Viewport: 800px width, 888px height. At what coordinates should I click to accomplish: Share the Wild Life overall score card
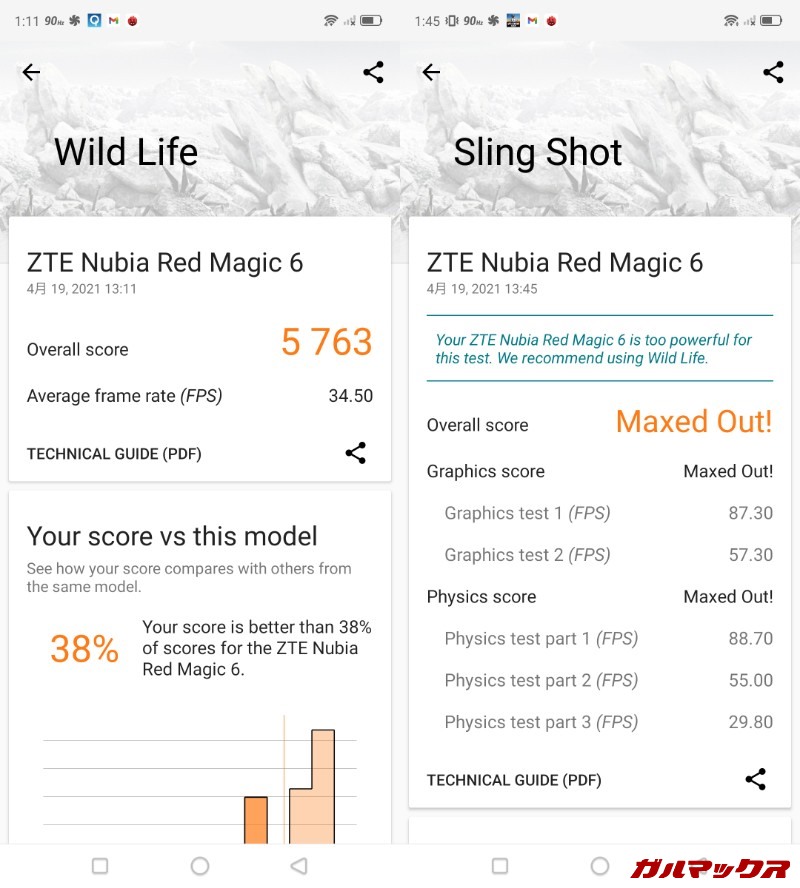pyautogui.click(x=355, y=453)
